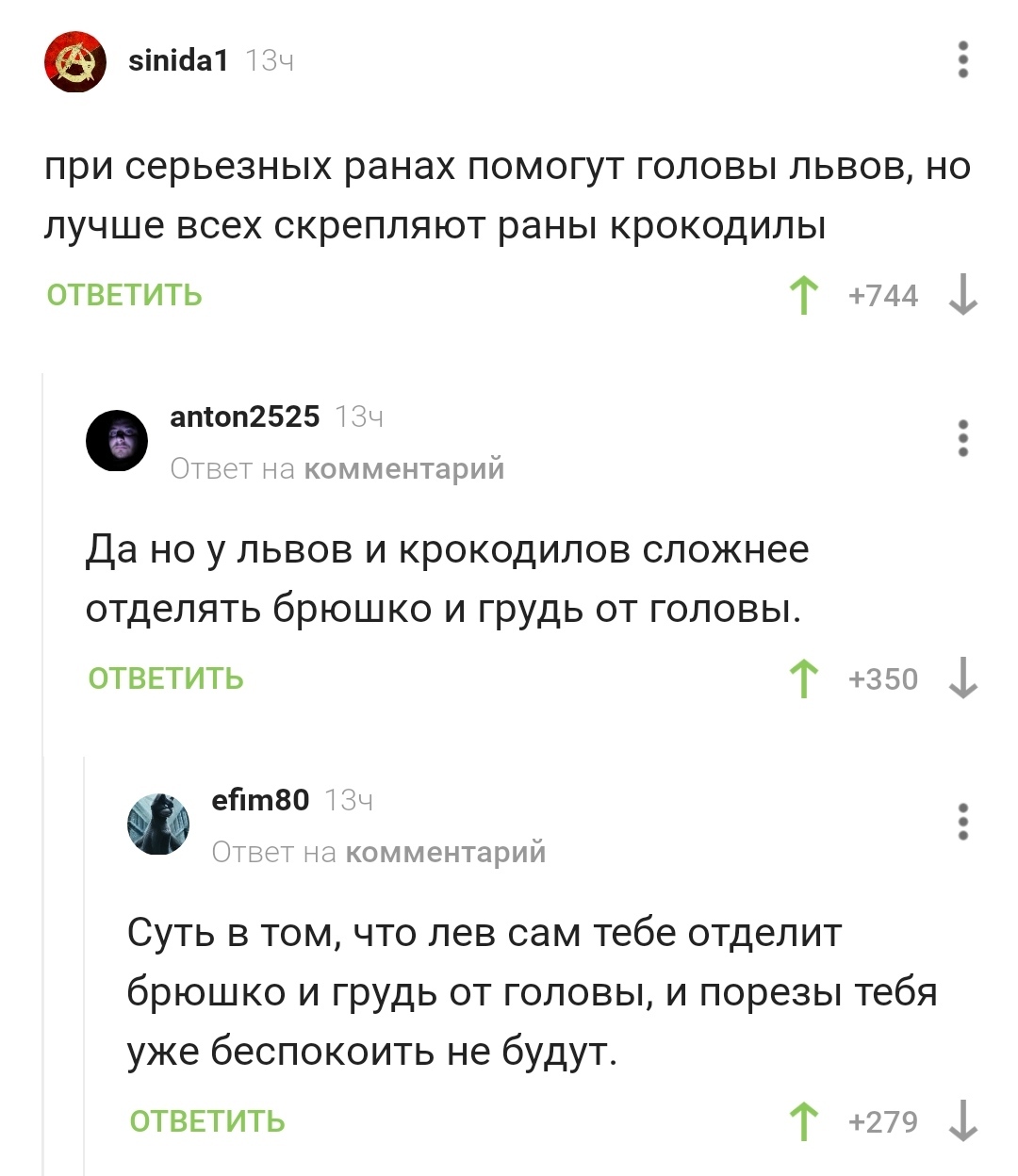1018x1176 pixels.
Task: Open overflow menu on anton2525's comment
Action: (x=962, y=439)
